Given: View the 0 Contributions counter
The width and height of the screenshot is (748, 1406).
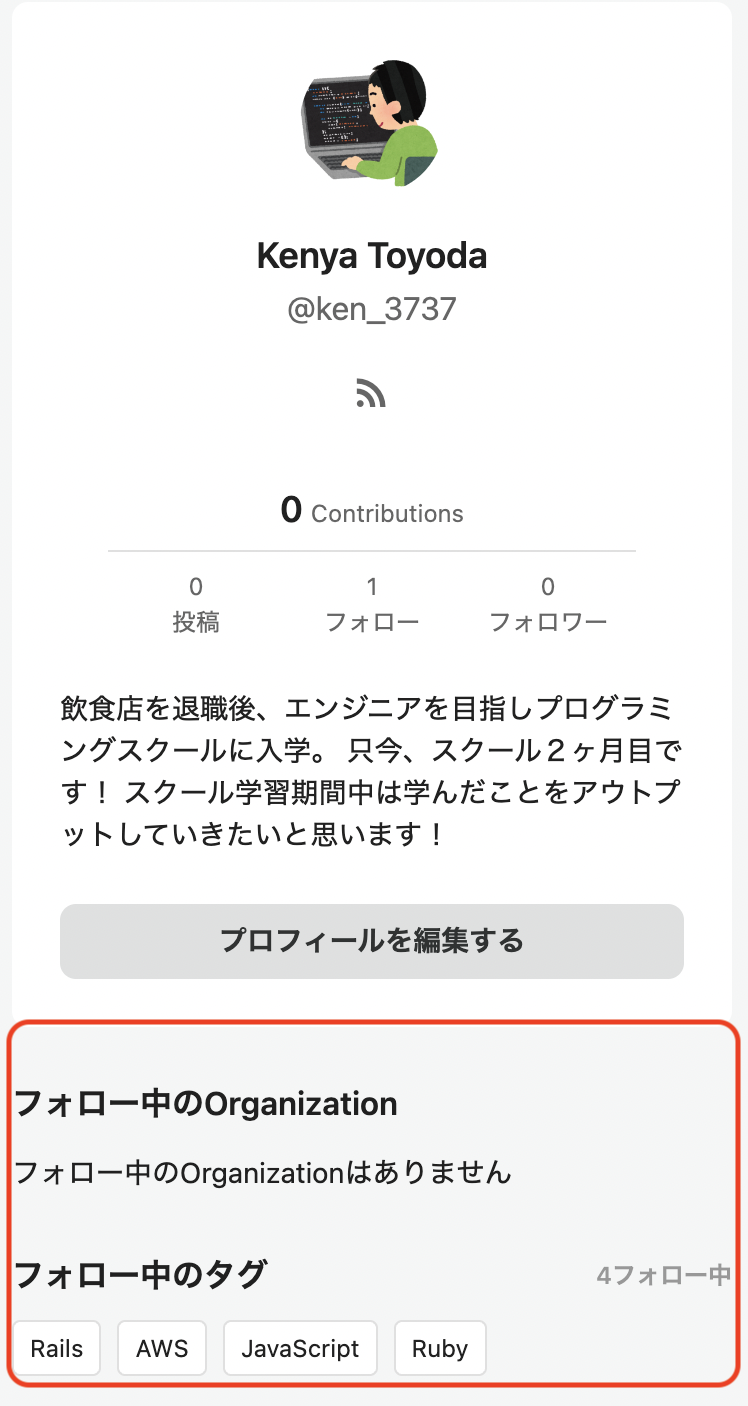Looking at the screenshot, I should pyautogui.click(x=372, y=511).
